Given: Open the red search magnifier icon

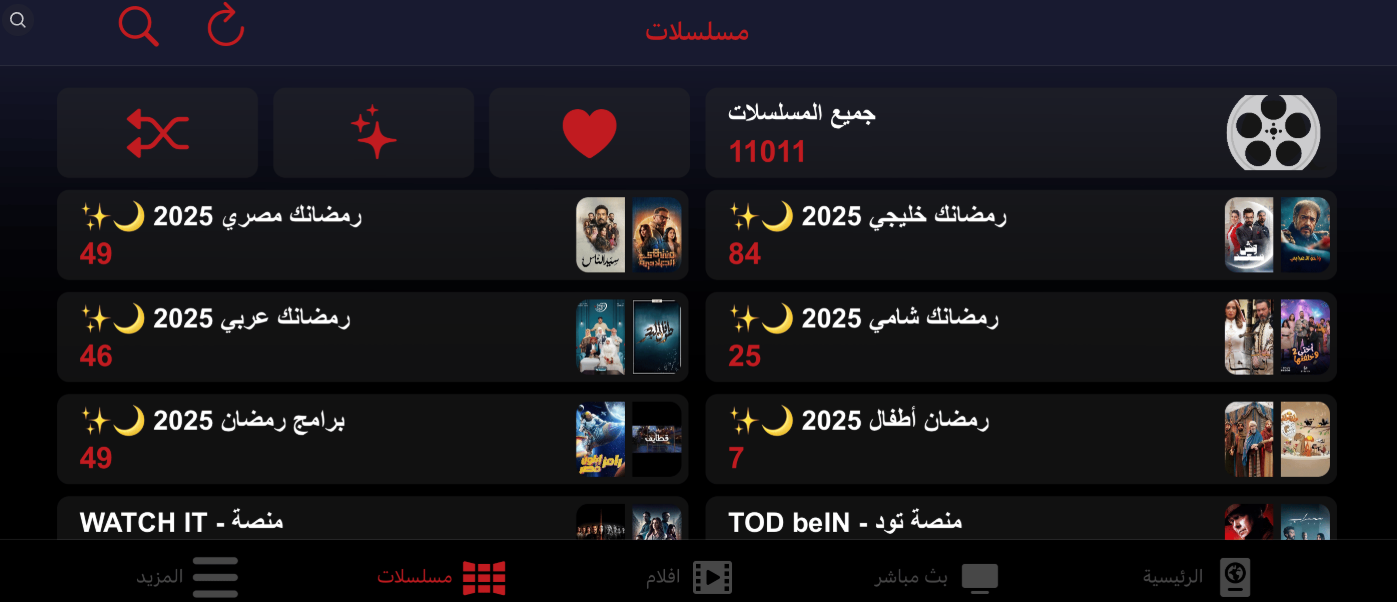Looking at the screenshot, I should (138, 26).
